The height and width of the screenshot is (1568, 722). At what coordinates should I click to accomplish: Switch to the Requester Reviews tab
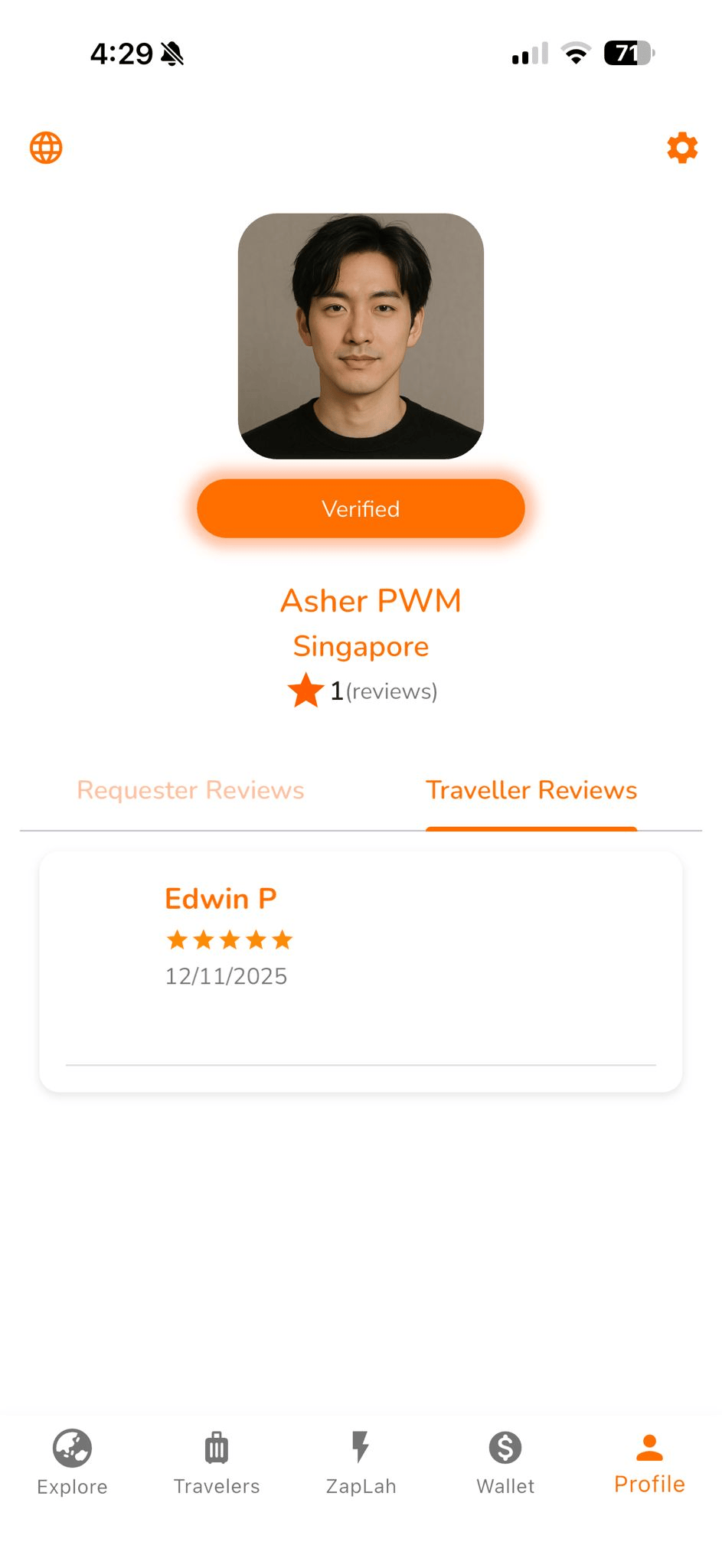click(190, 790)
